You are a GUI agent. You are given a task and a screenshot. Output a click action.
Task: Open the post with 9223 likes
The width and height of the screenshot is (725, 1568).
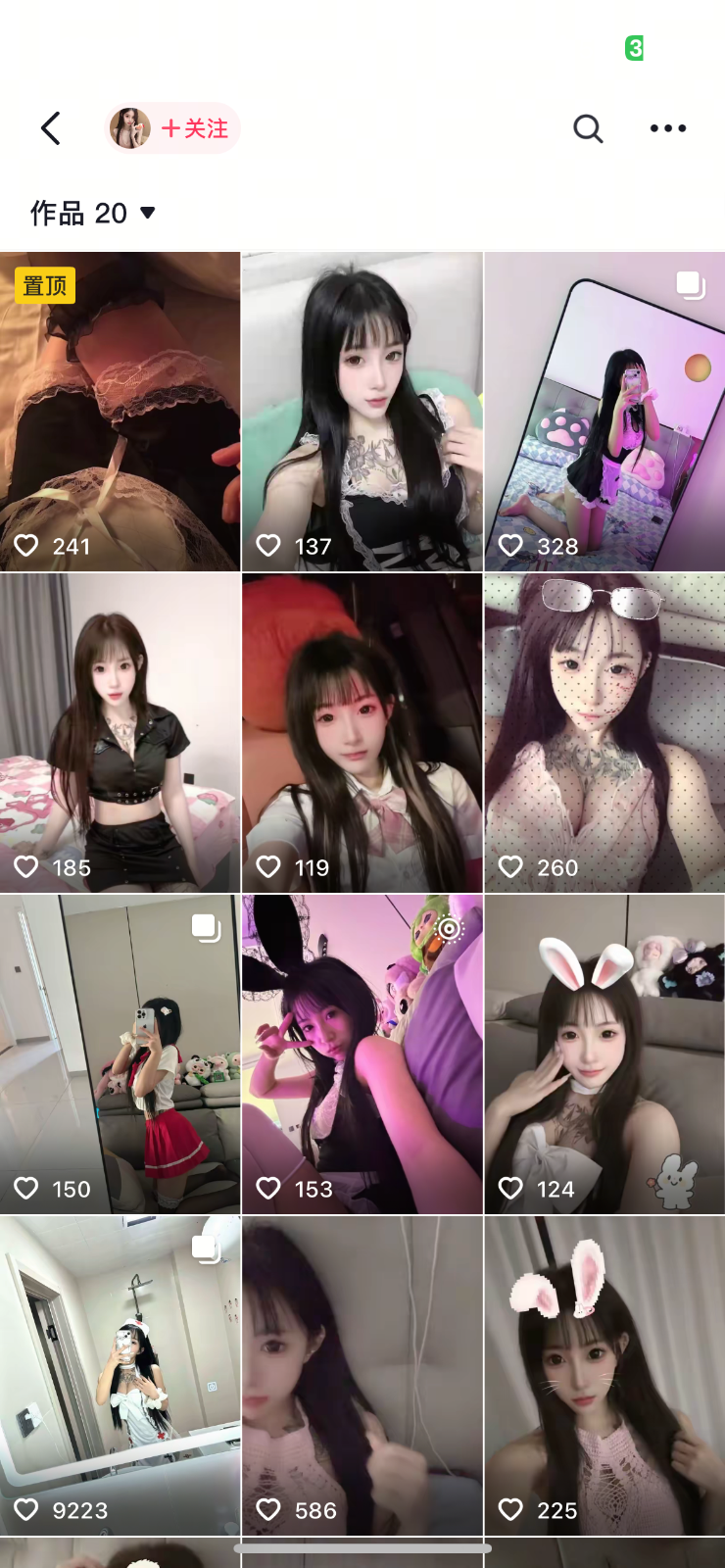120,1376
